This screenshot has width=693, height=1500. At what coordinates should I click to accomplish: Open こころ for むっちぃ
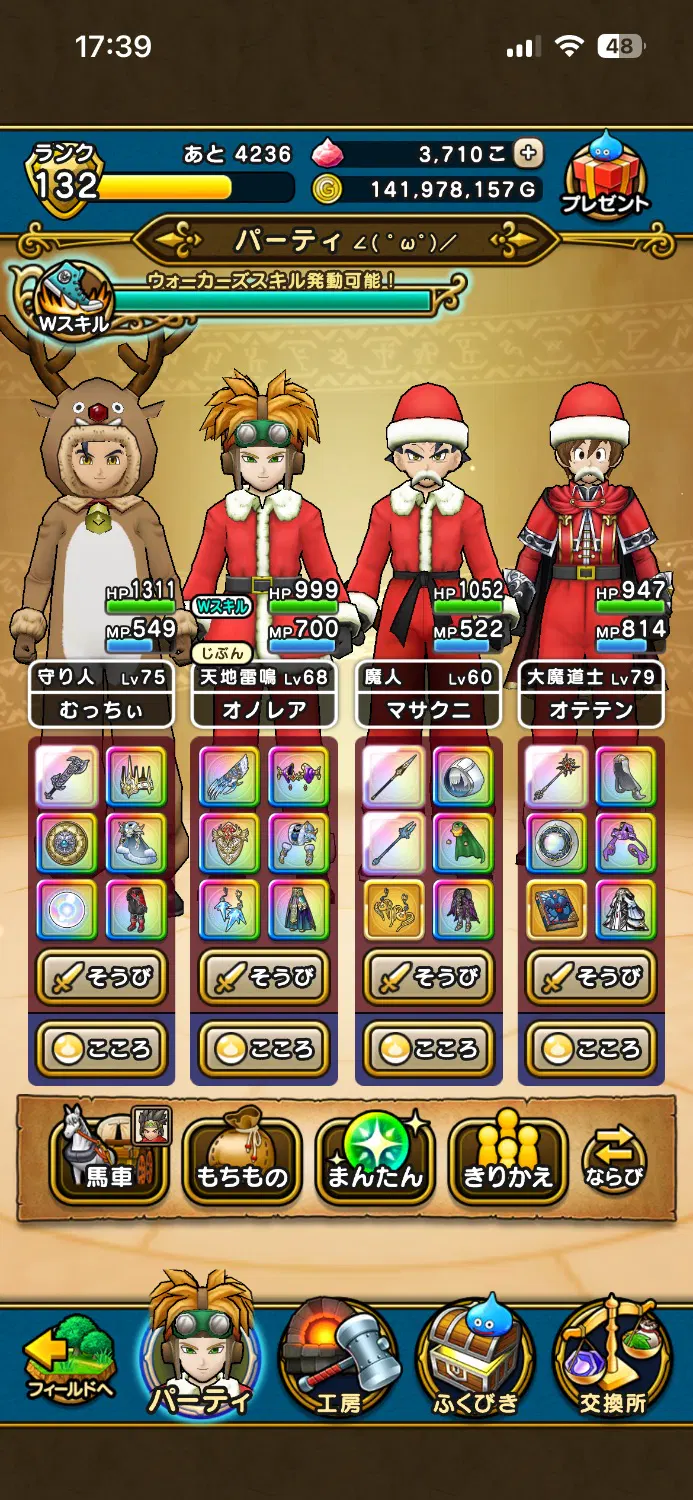101,1048
